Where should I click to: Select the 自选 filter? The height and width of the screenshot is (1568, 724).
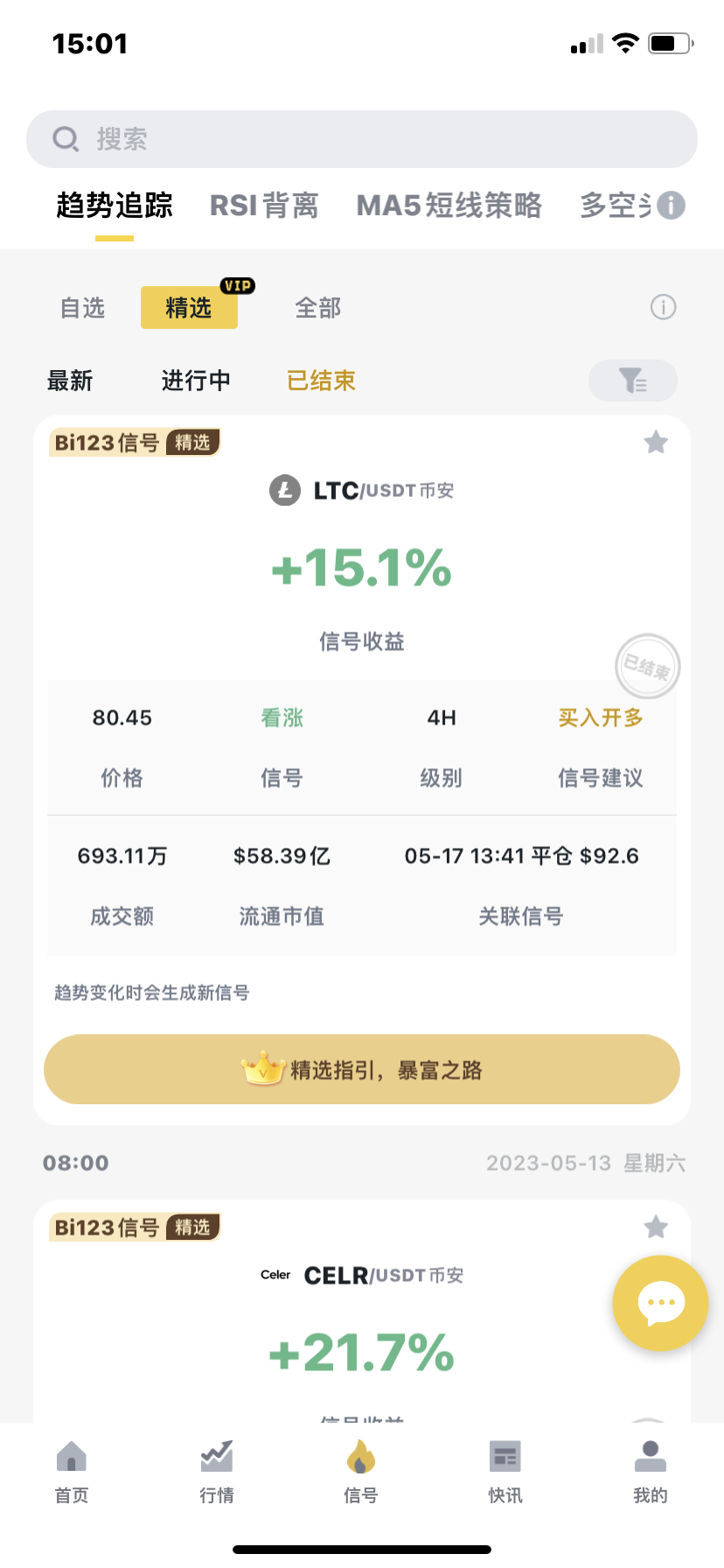click(82, 308)
